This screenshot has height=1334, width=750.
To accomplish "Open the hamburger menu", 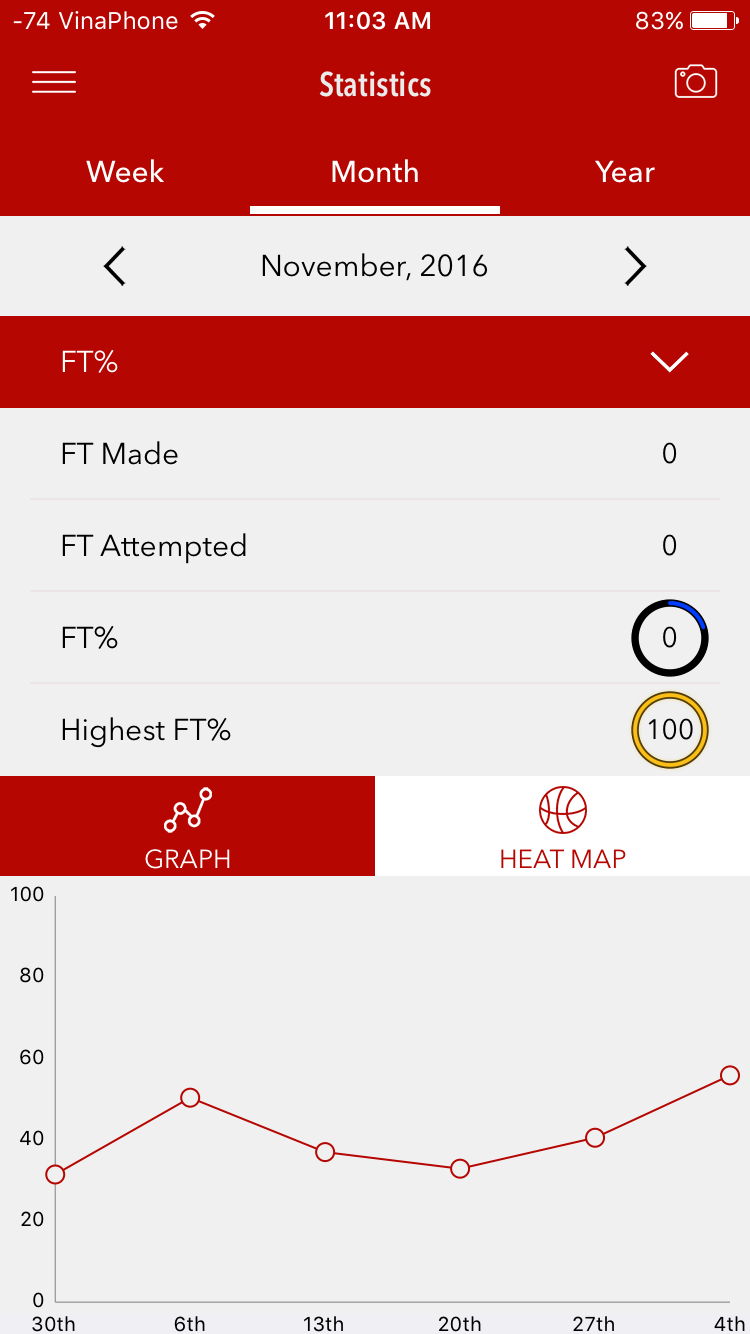I will tap(54, 83).
